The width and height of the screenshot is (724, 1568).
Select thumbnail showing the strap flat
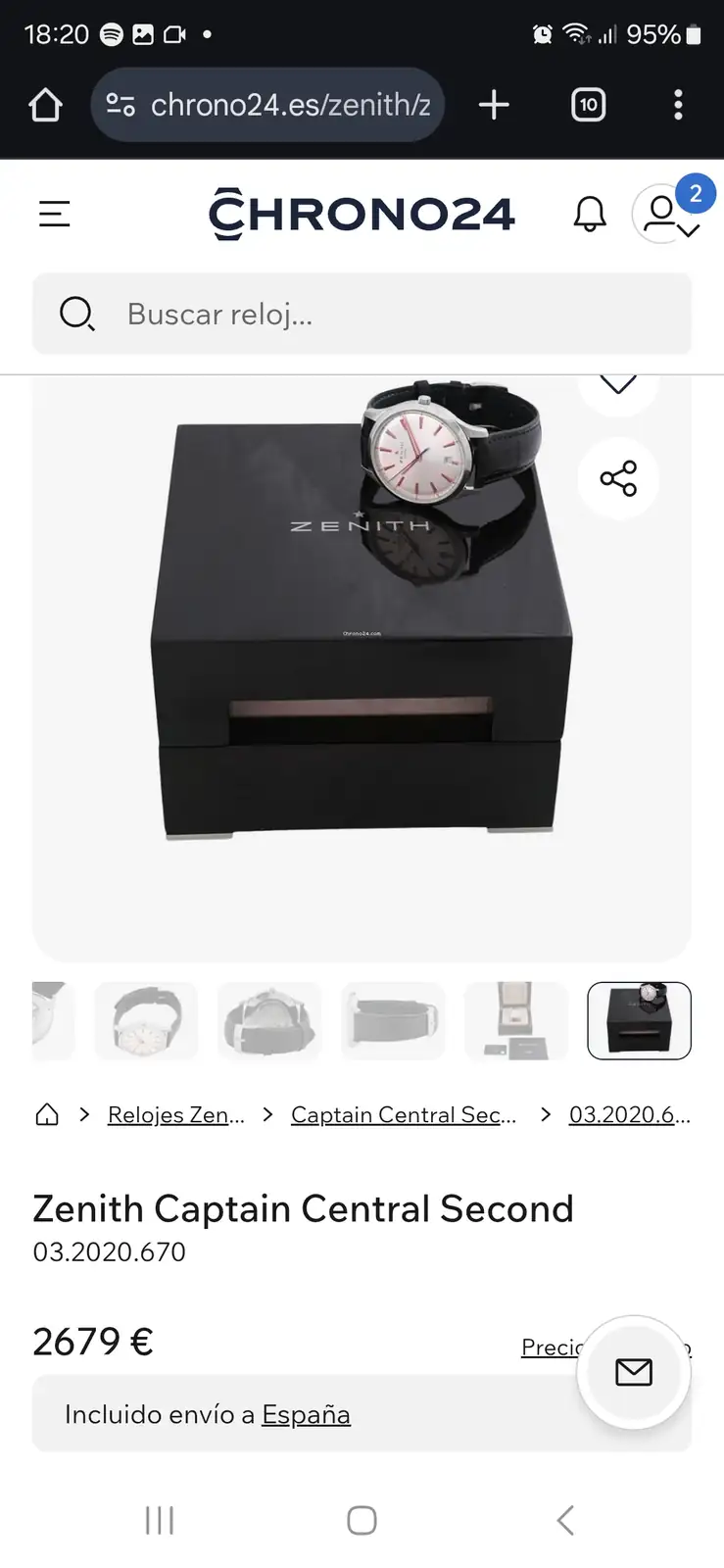click(393, 1021)
